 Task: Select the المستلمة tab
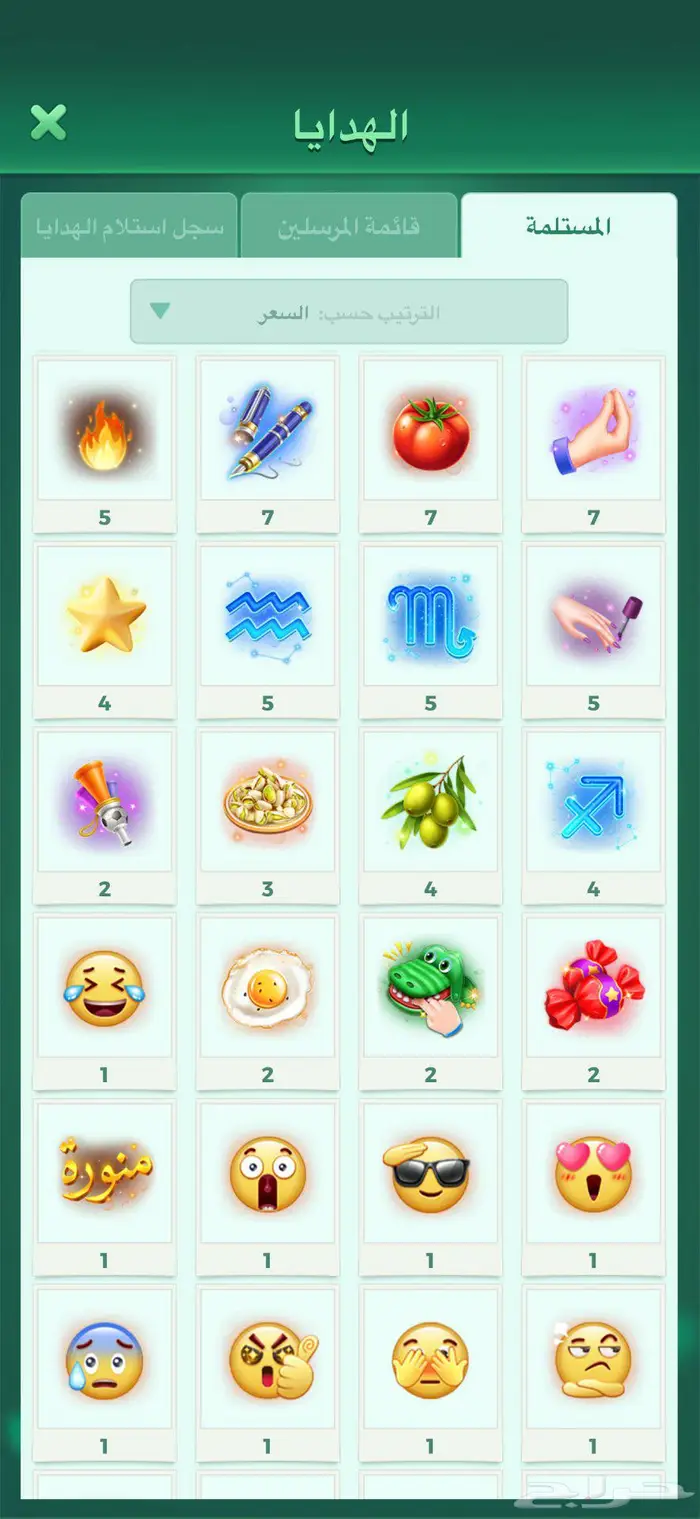point(569,226)
